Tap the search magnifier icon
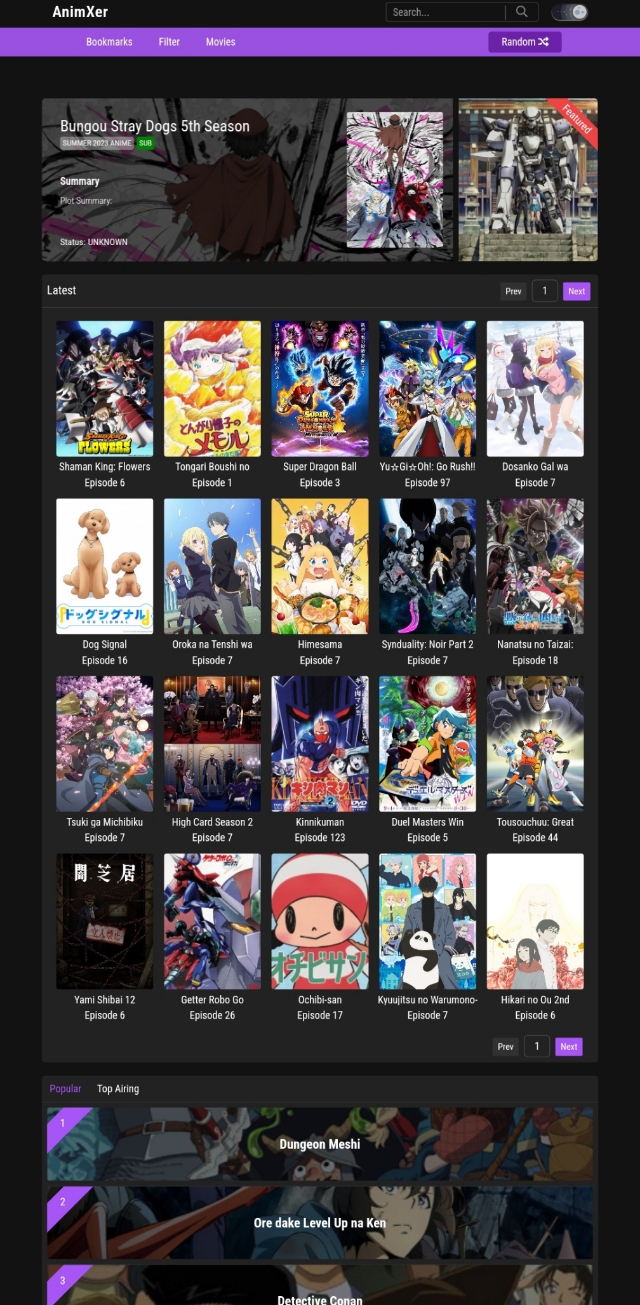 tap(521, 12)
